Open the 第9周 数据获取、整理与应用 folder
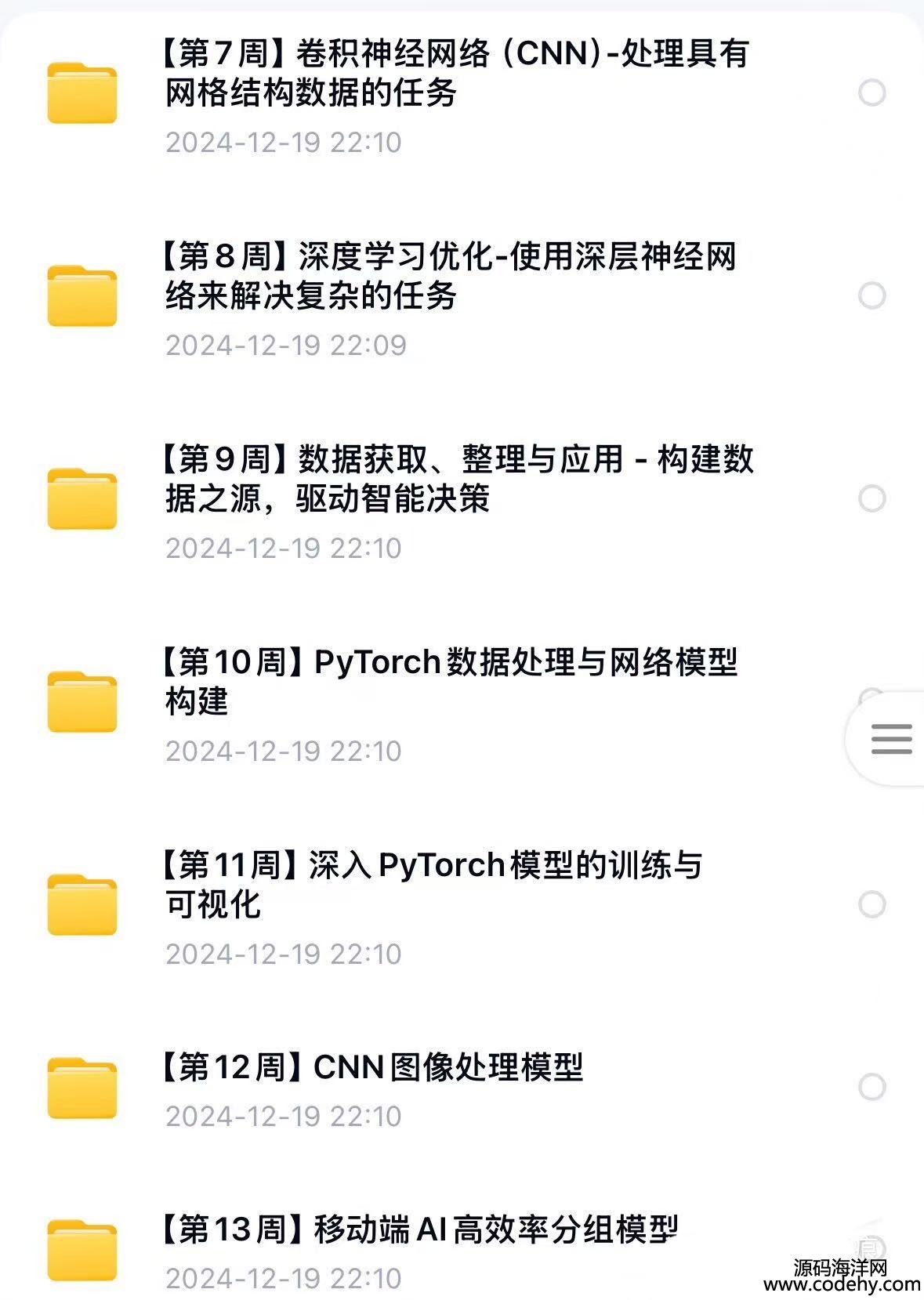Screen dimensions: 924x1300 [x=458, y=479]
